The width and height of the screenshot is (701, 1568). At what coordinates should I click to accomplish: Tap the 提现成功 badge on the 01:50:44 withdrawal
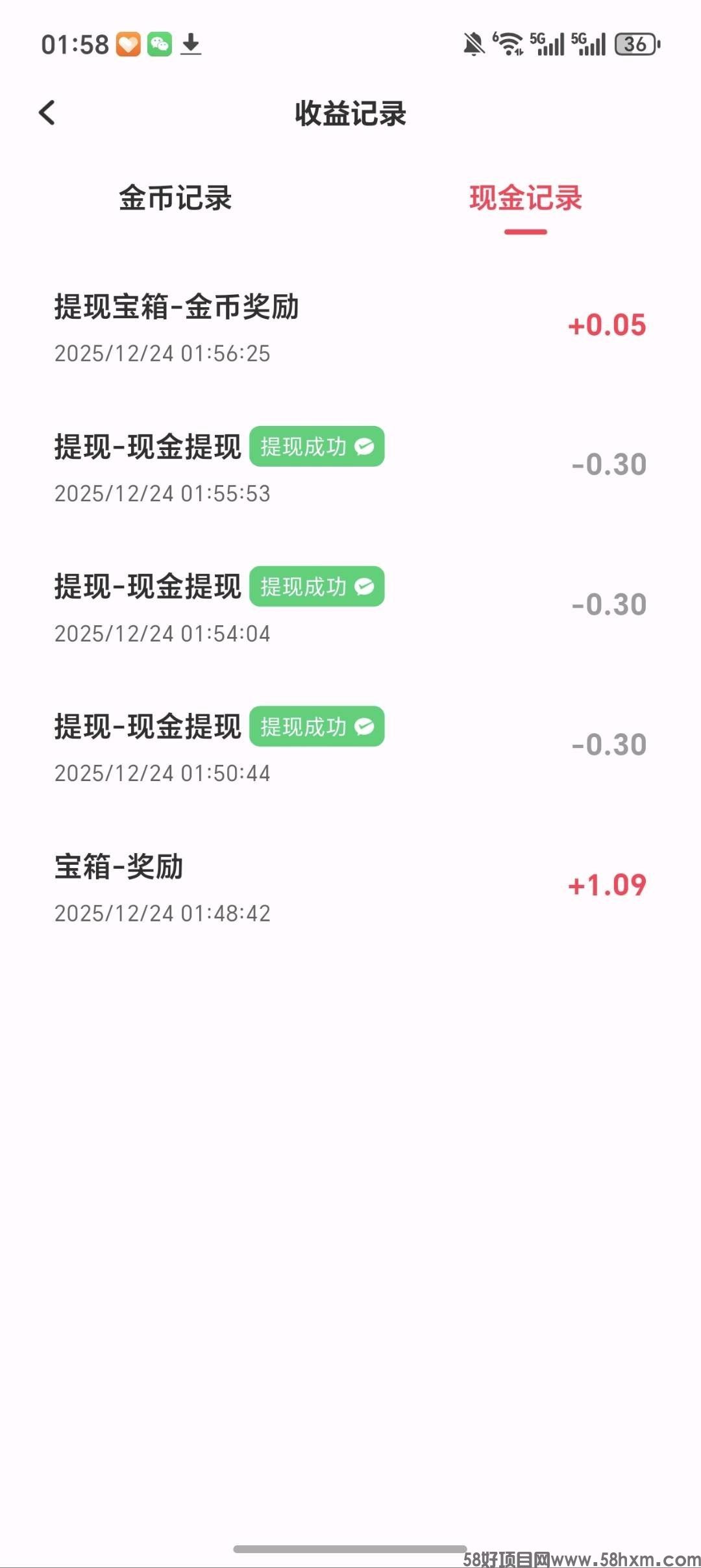click(x=316, y=728)
